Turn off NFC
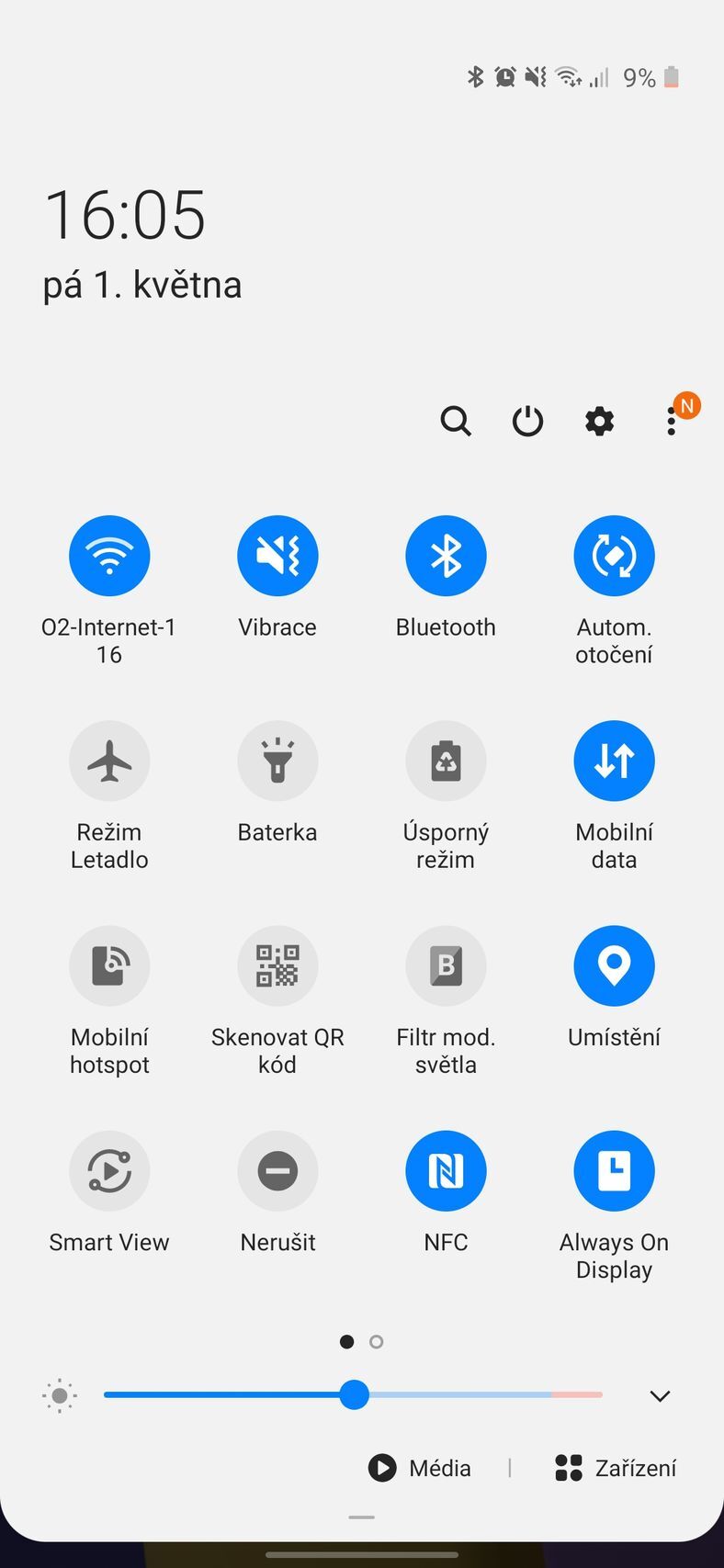The image size is (724, 1568). 446,1170
